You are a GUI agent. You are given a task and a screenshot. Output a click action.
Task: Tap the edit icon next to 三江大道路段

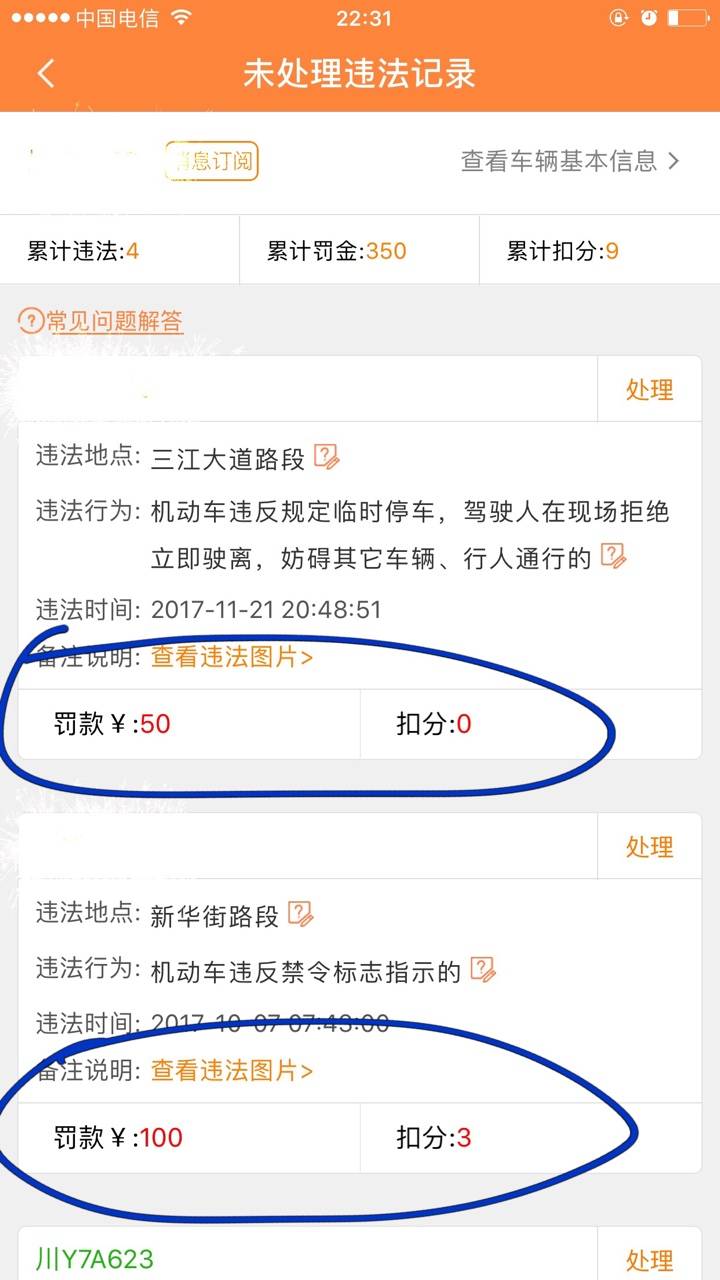pyautogui.click(x=327, y=458)
